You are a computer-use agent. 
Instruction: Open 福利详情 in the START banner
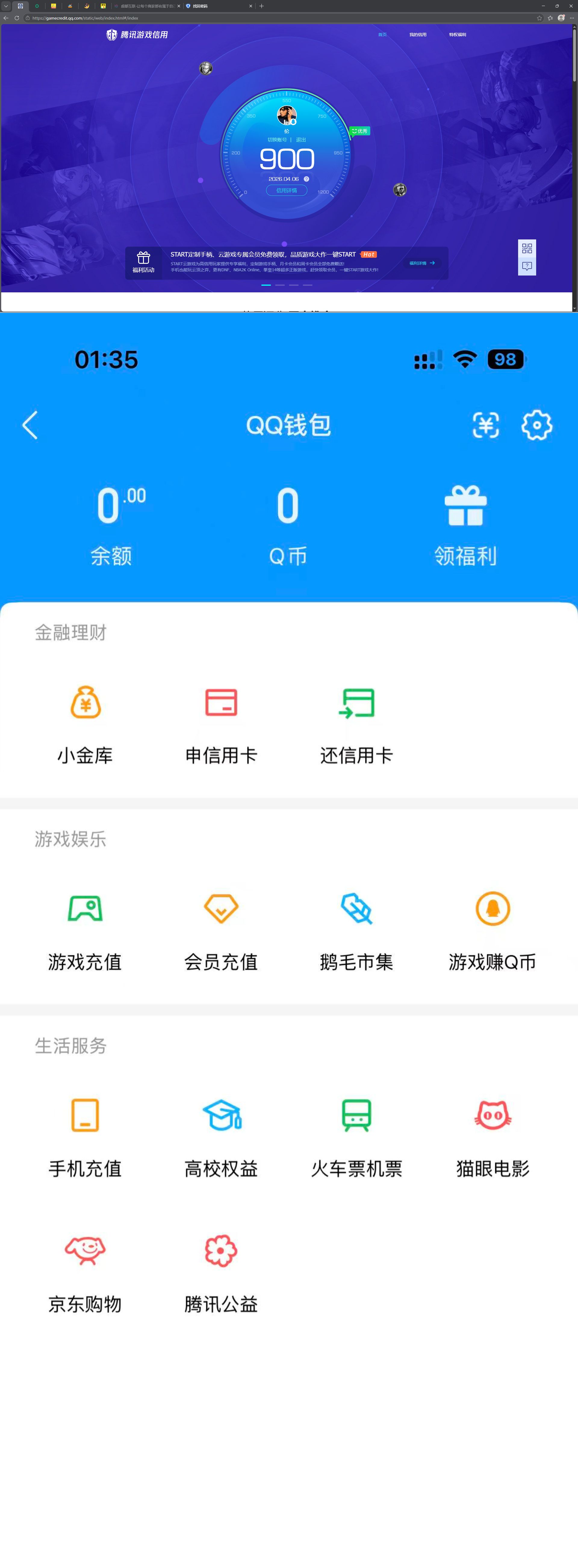click(x=422, y=263)
